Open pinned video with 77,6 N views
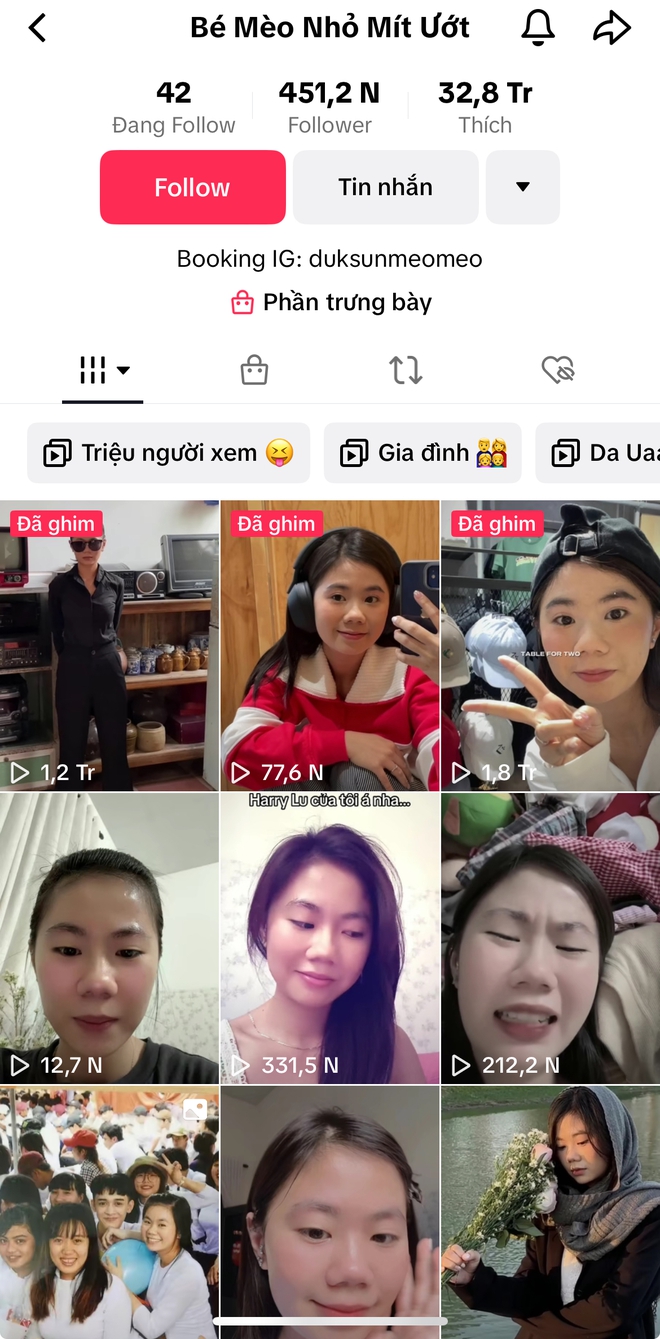Screen dimensions: 660x1339 pos(329,645)
